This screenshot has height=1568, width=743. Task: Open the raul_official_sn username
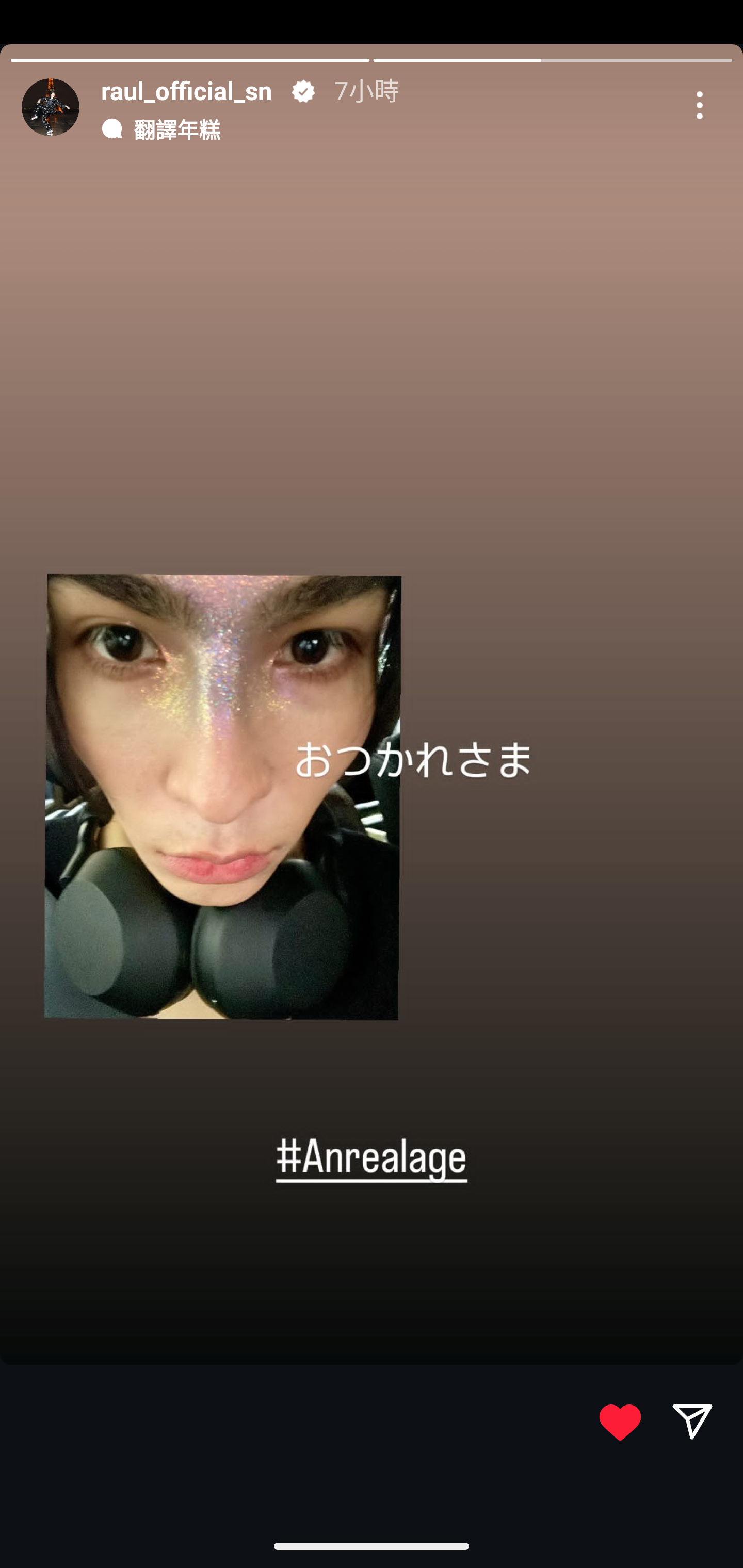[186, 91]
